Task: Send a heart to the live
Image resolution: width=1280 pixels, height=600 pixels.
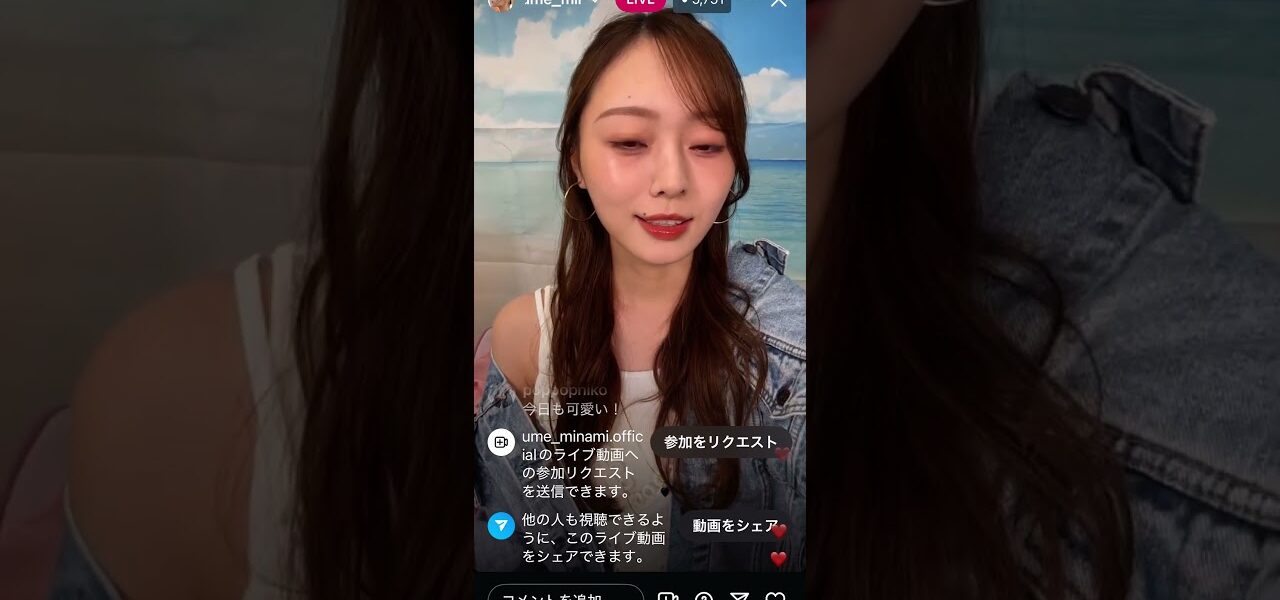Action: pyautogui.click(x=775, y=597)
